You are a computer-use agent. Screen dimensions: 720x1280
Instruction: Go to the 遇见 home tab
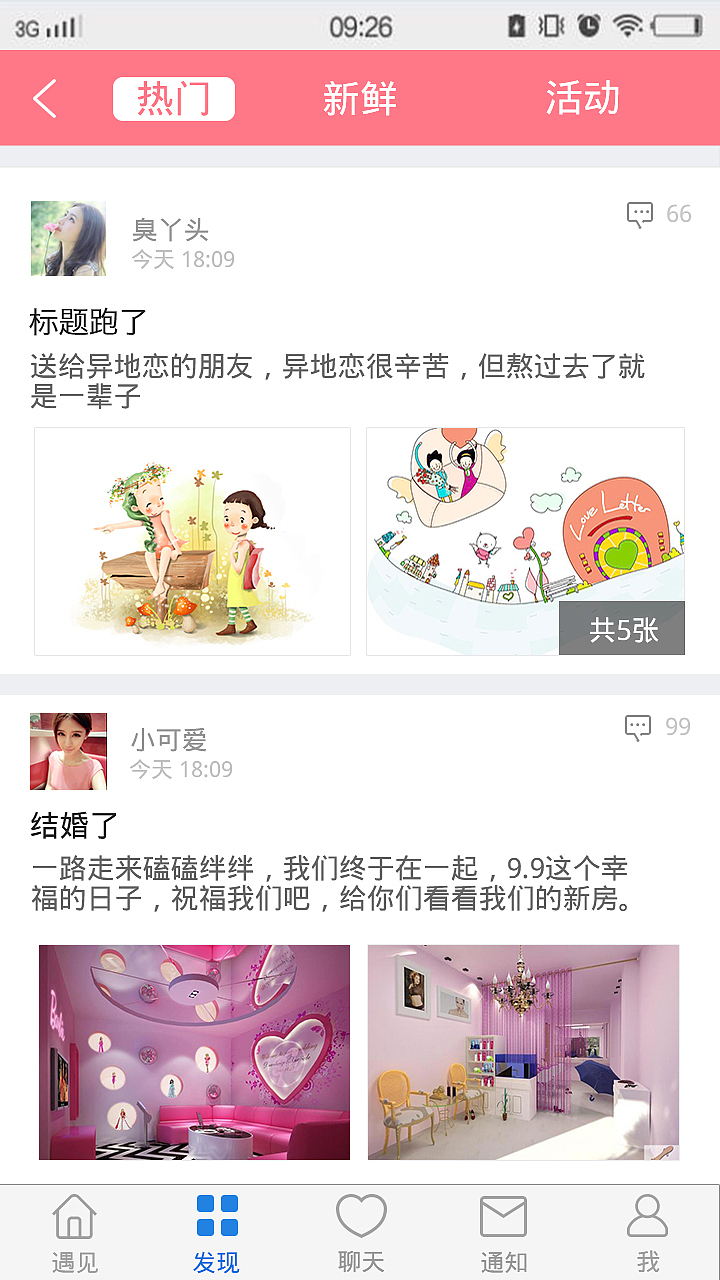tap(75, 1232)
